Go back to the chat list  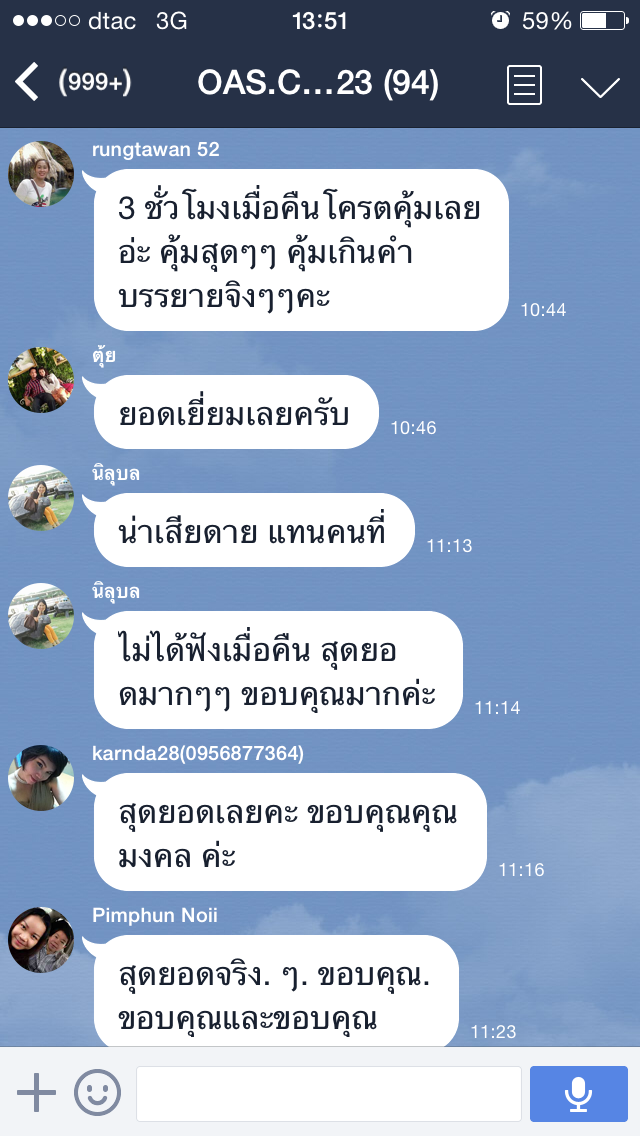tap(28, 83)
